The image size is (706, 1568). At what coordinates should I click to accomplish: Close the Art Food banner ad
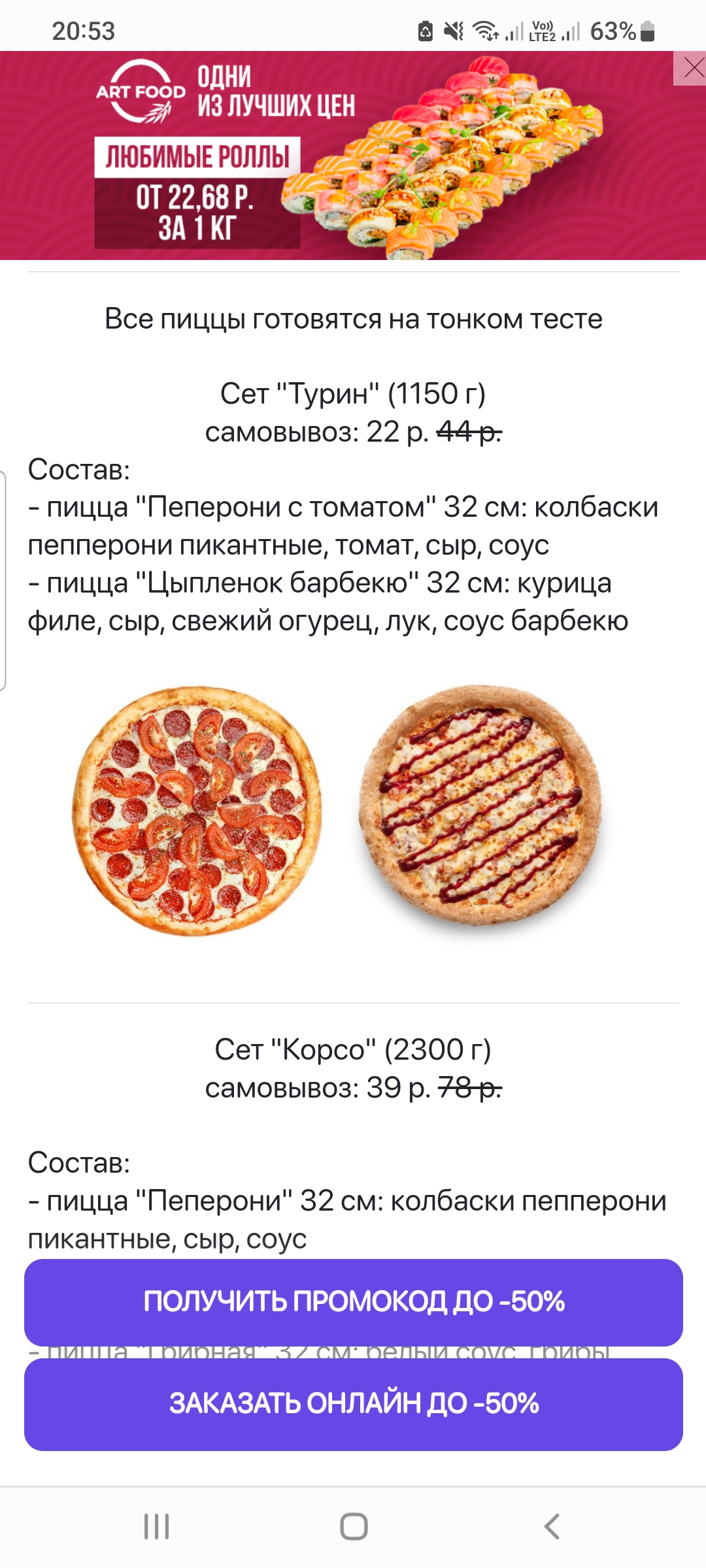coord(690,68)
